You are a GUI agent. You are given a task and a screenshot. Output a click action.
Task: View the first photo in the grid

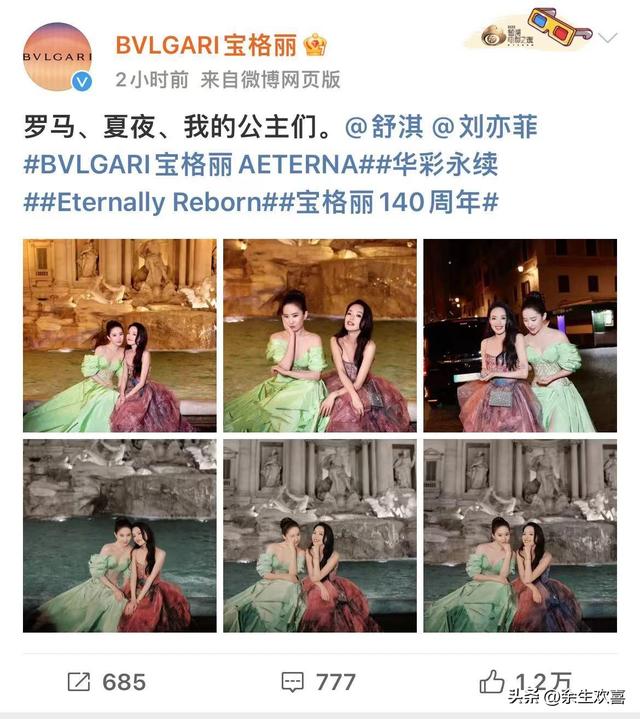click(x=119, y=335)
